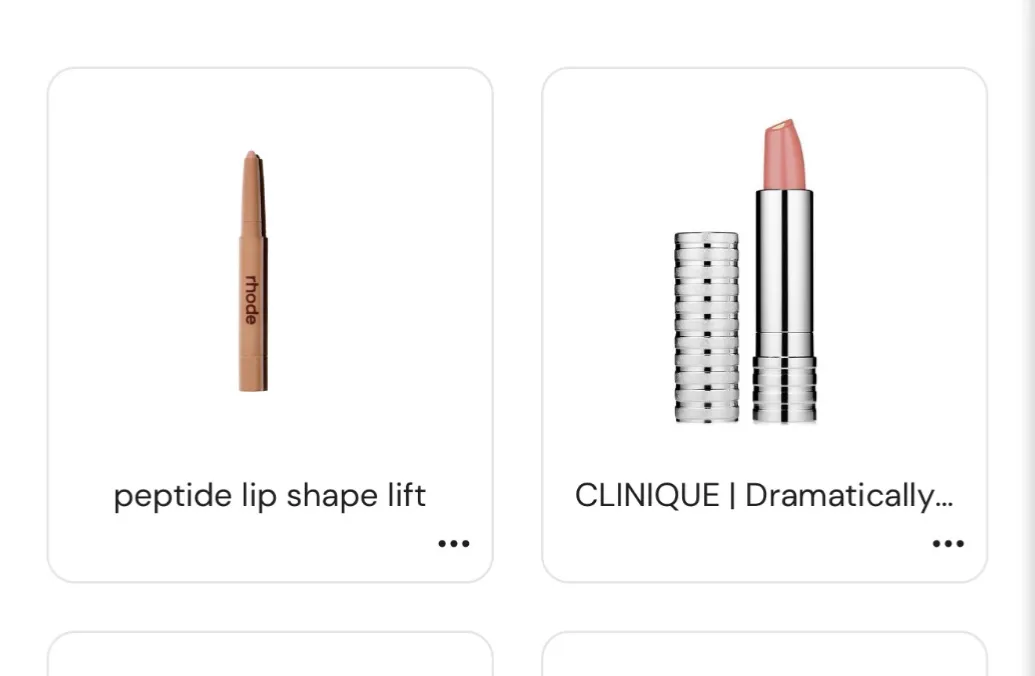This screenshot has width=1035, height=676.
Task: Open options menu for CLINIQUE Dramatically item
Action: click(x=948, y=544)
